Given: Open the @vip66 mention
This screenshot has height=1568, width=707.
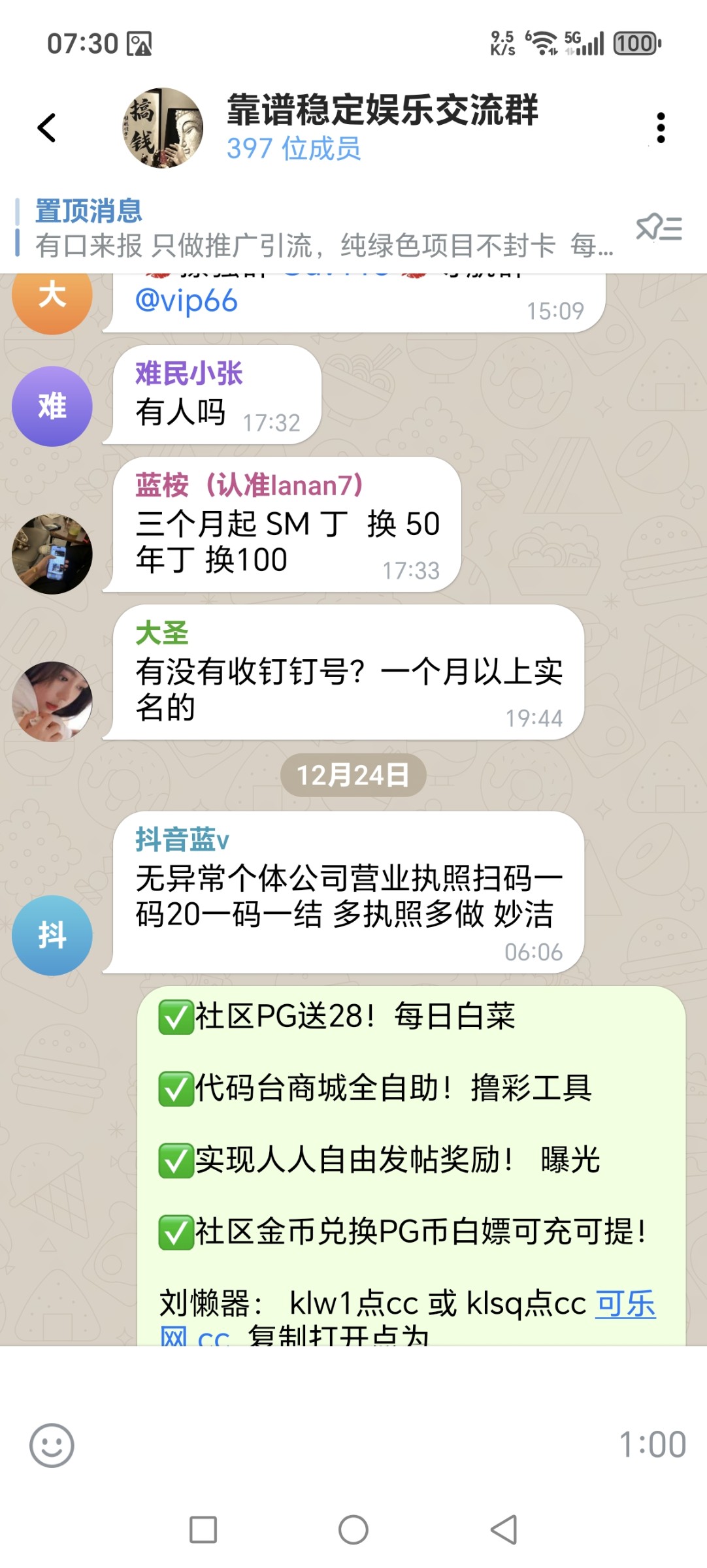Looking at the screenshot, I should coord(188,300).
